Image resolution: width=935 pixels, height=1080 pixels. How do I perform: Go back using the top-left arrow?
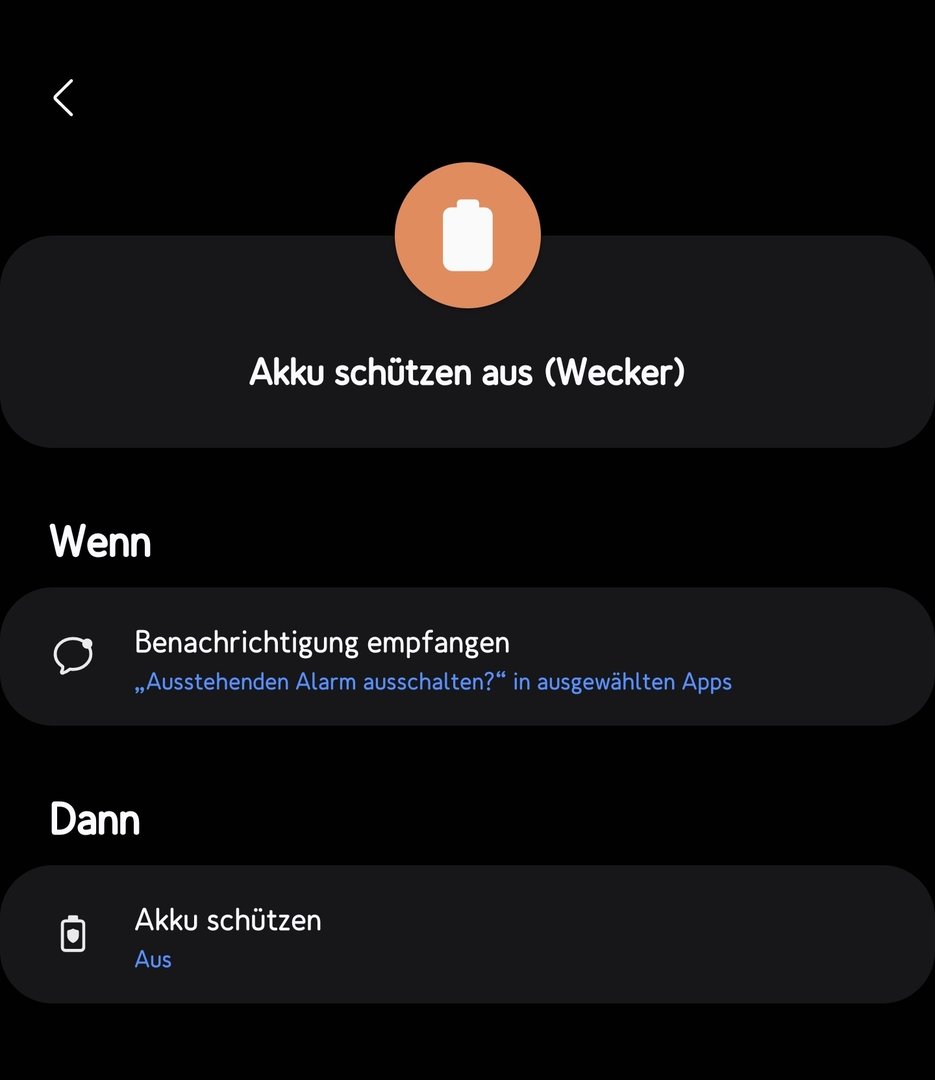(63, 98)
